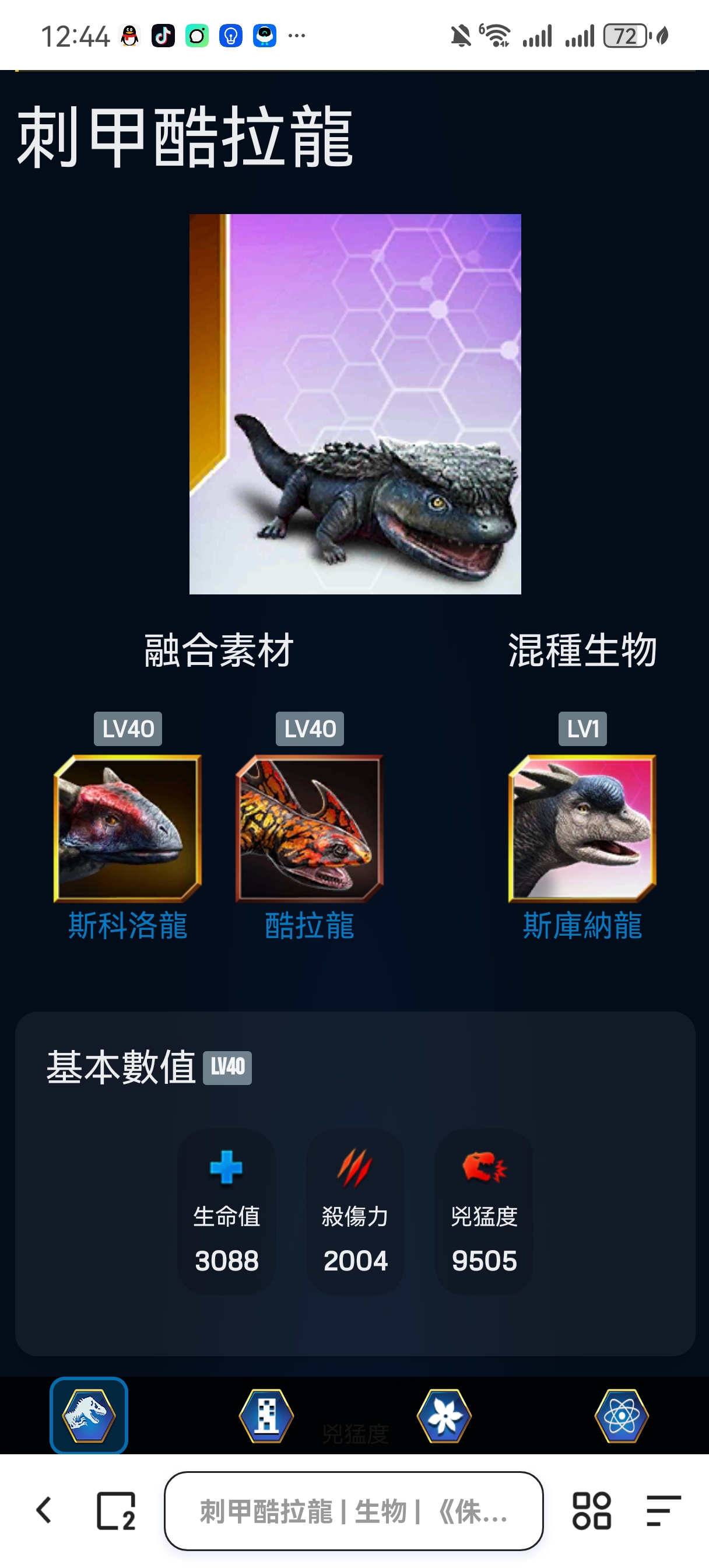This screenshot has width=709, height=1568.
Task: Open the browser lines menu
Action: click(663, 1511)
